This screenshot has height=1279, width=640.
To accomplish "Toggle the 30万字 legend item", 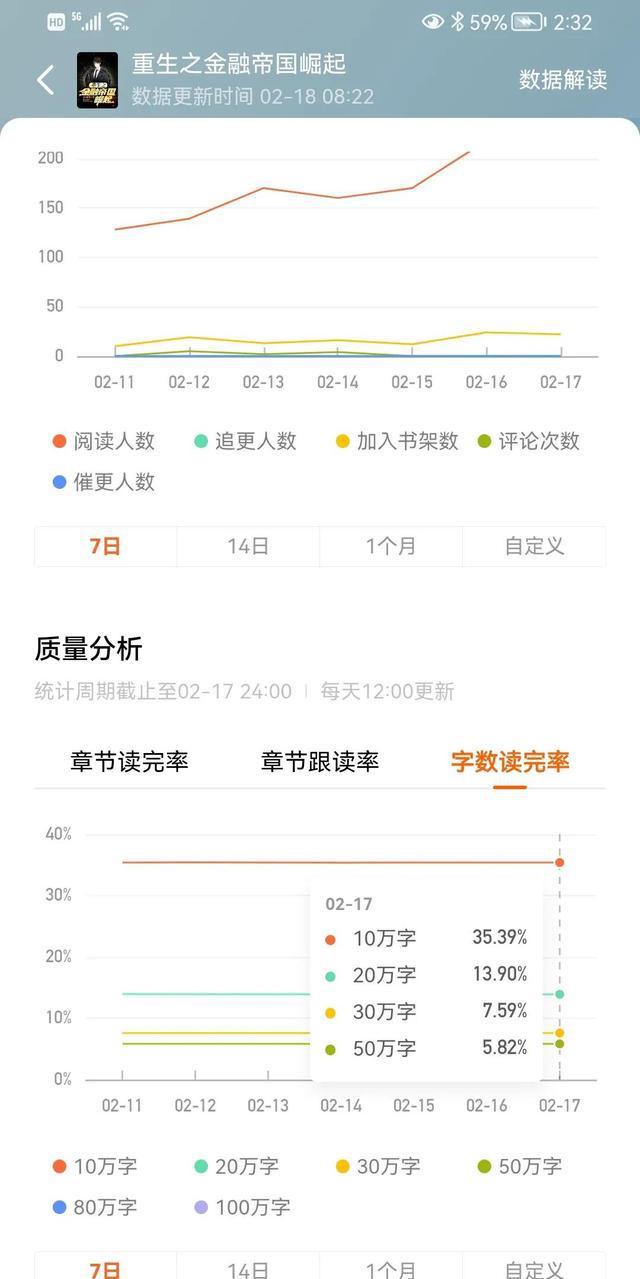I will coord(378,1166).
